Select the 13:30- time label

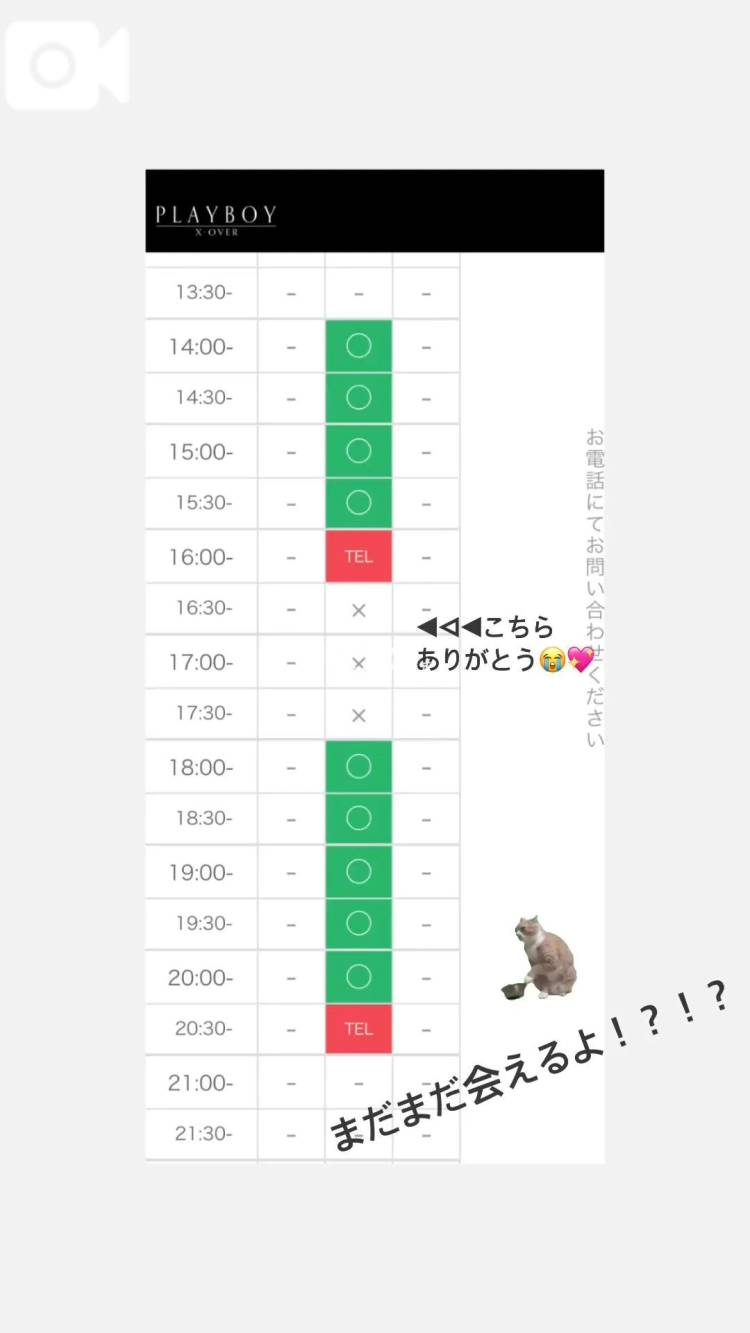(200, 292)
